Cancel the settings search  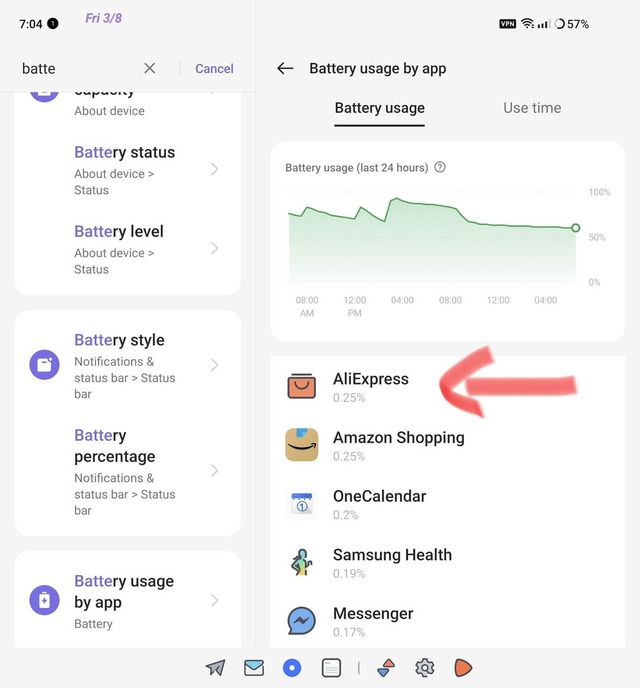tap(214, 69)
